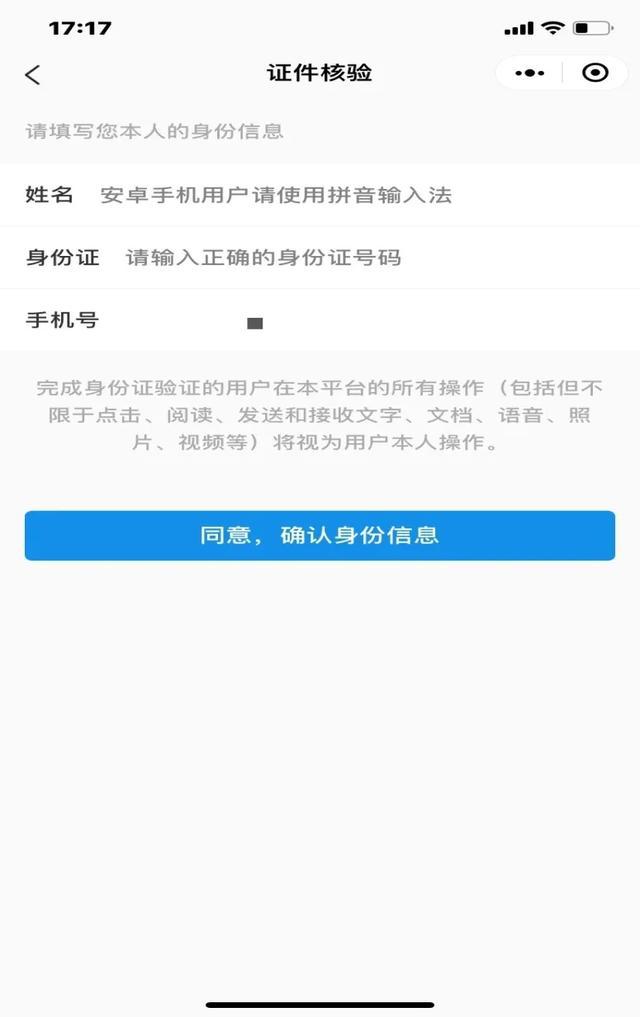Open the mini program more options menu
640x1017 pixels.
pyautogui.click(x=529, y=73)
